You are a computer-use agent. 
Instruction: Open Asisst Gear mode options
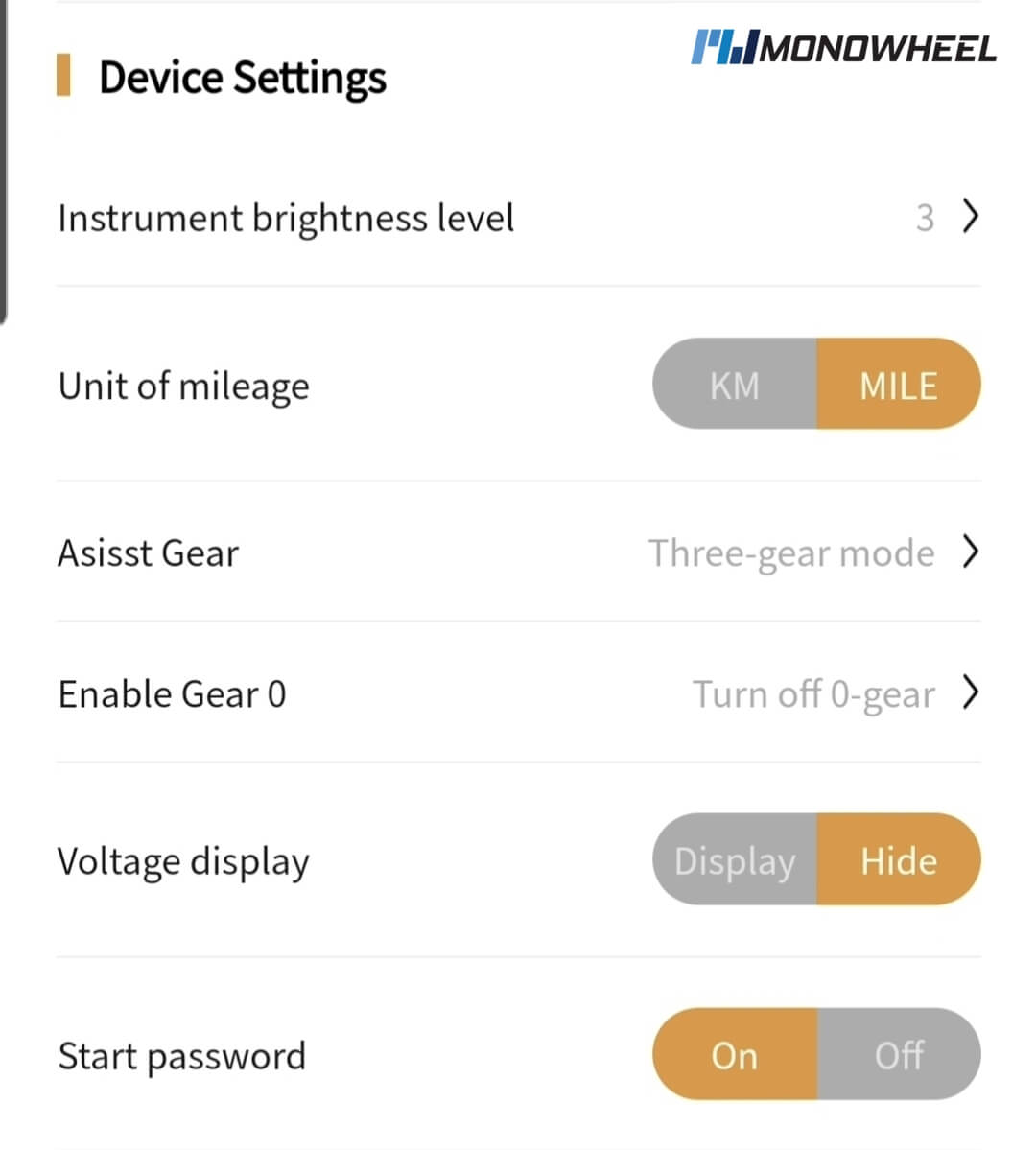pyautogui.click(x=518, y=552)
